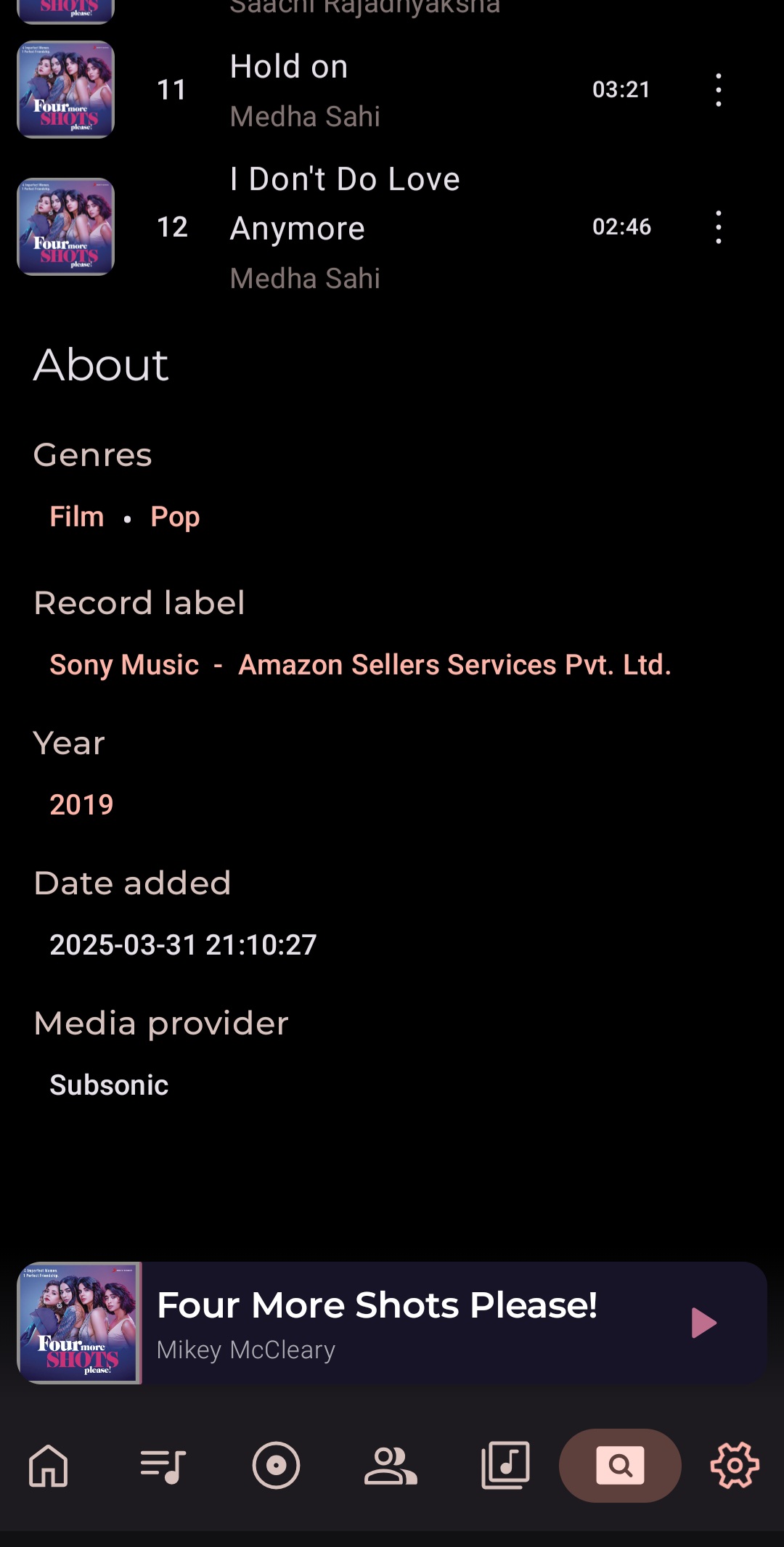This screenshot has width=784, height=1547.
Task: Open the overflow menu for Hold on
Action: (719, 90)
